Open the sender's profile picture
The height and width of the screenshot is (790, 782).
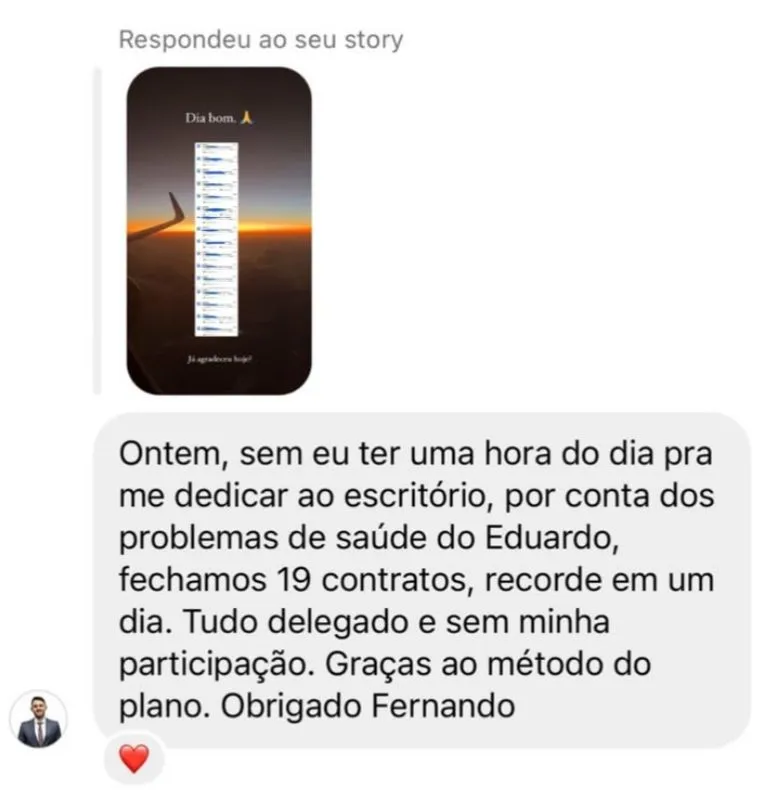[x=39, y=719]
